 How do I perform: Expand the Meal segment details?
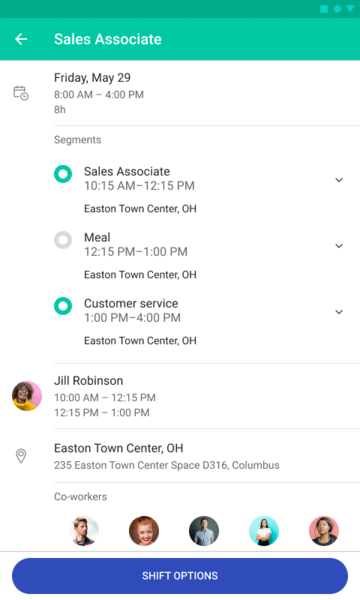click(x=339, y=246)
